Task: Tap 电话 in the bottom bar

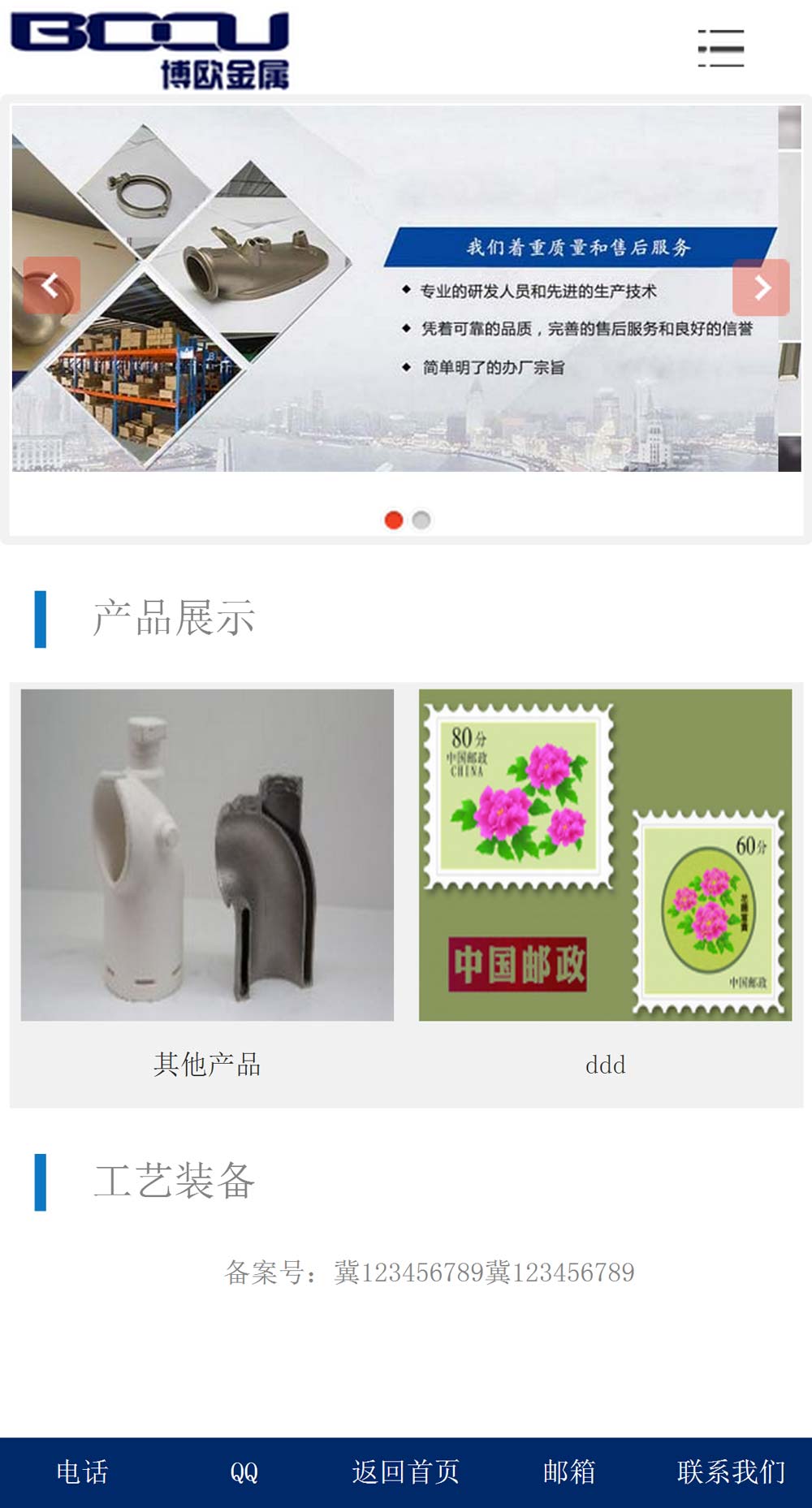Action: pos(82,1472)
